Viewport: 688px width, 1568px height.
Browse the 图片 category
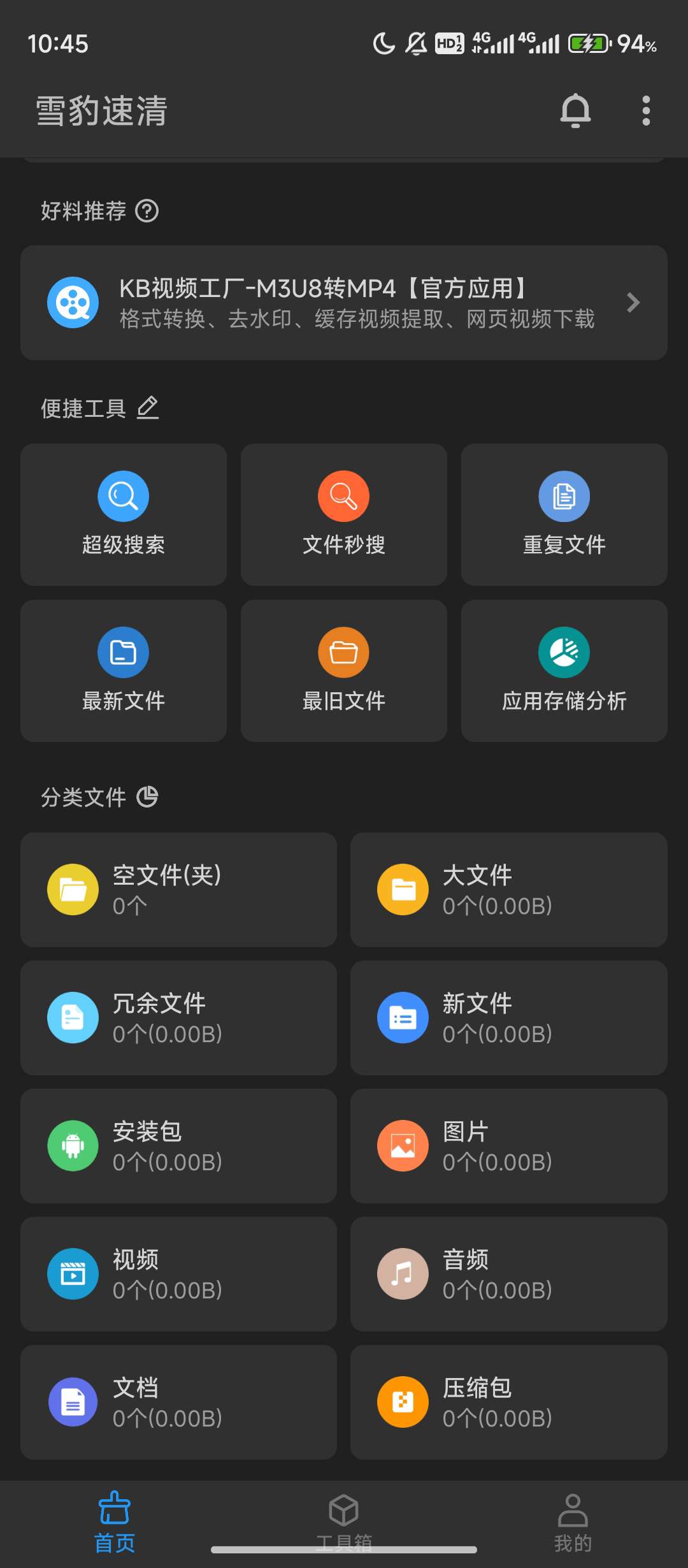pos(508,1146)
